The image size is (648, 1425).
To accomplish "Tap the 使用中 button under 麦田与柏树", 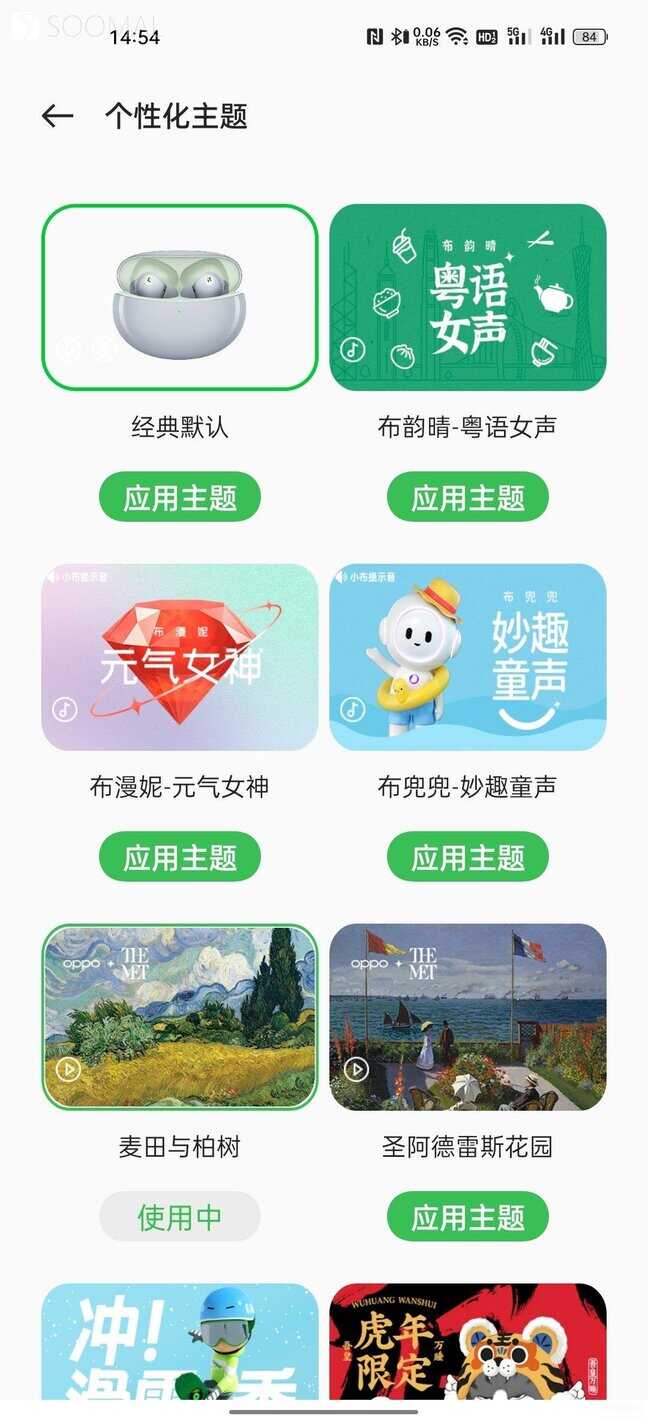I will pyautogui.click(x=180, y=1217).
